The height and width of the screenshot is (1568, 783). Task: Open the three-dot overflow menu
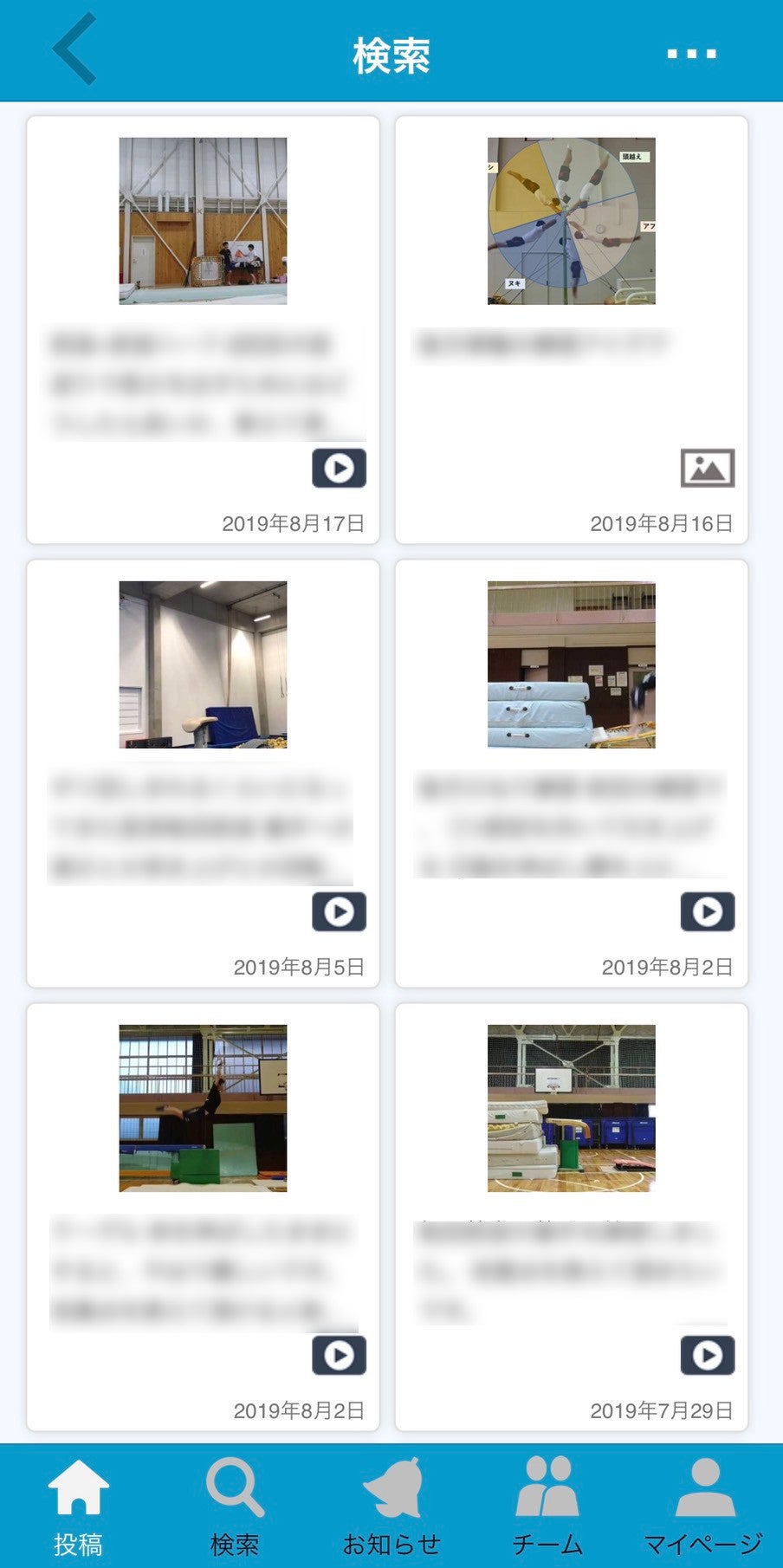[691, 54]
